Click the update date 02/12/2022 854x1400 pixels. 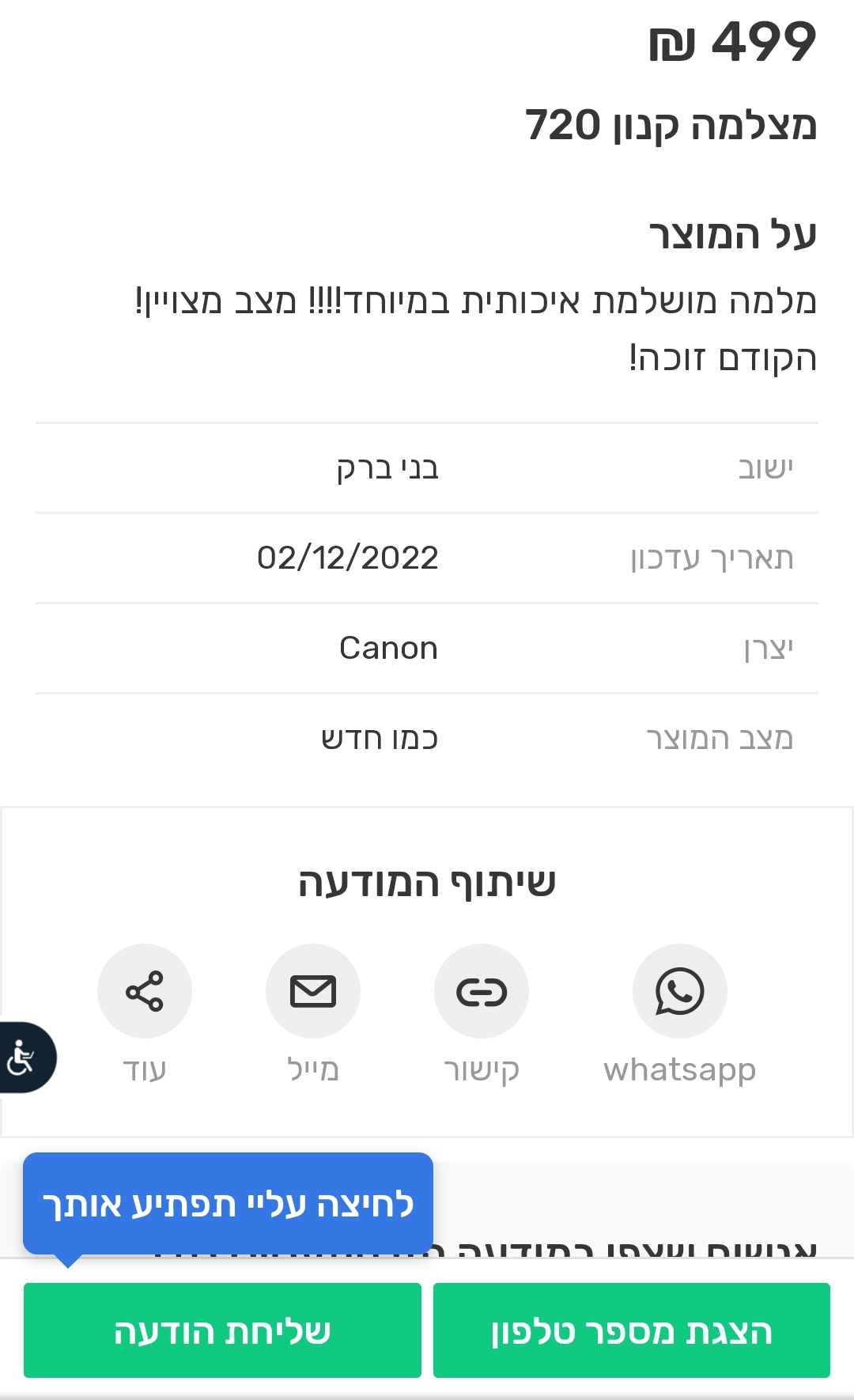pos(348,558)
